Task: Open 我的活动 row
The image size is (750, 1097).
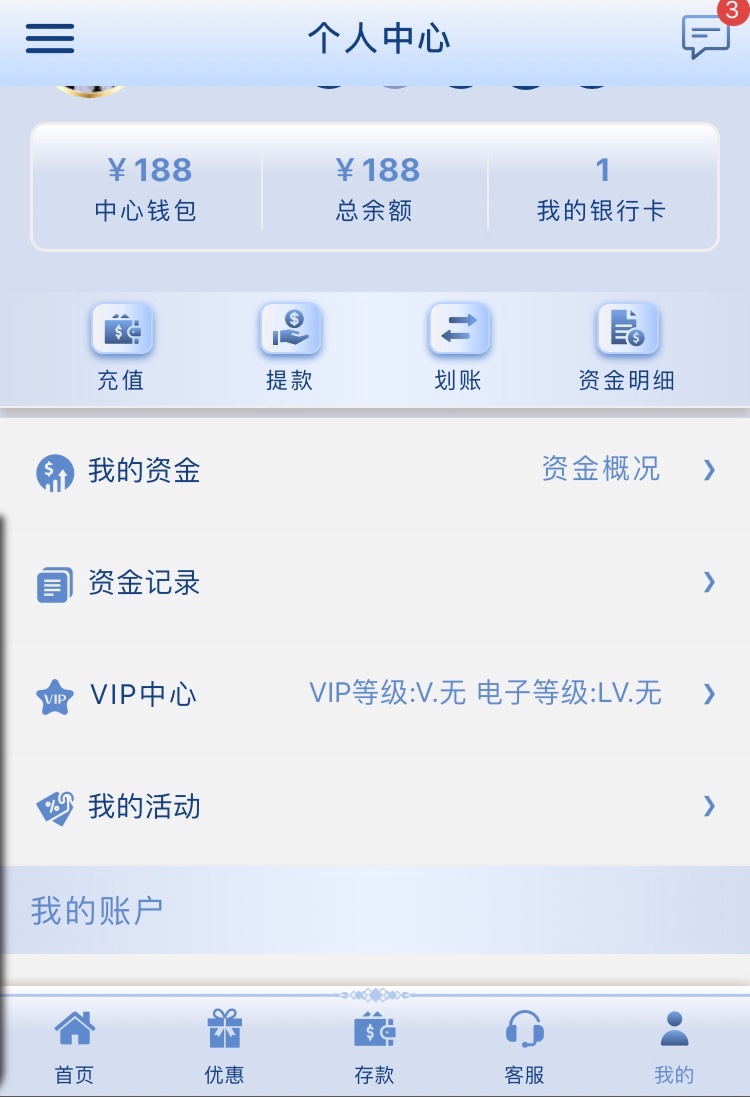Action: point(375,807)
